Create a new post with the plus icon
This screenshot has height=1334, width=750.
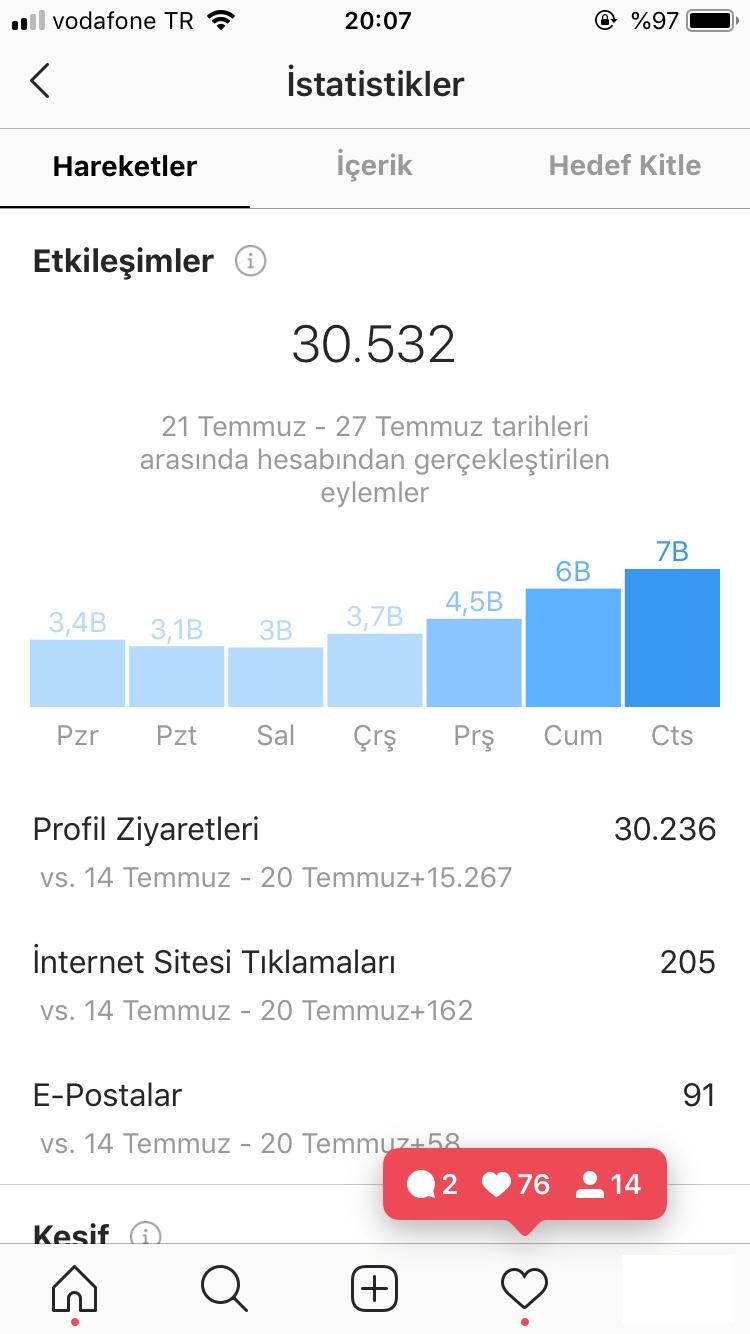pyautogui.click(x=375, y=1288)
